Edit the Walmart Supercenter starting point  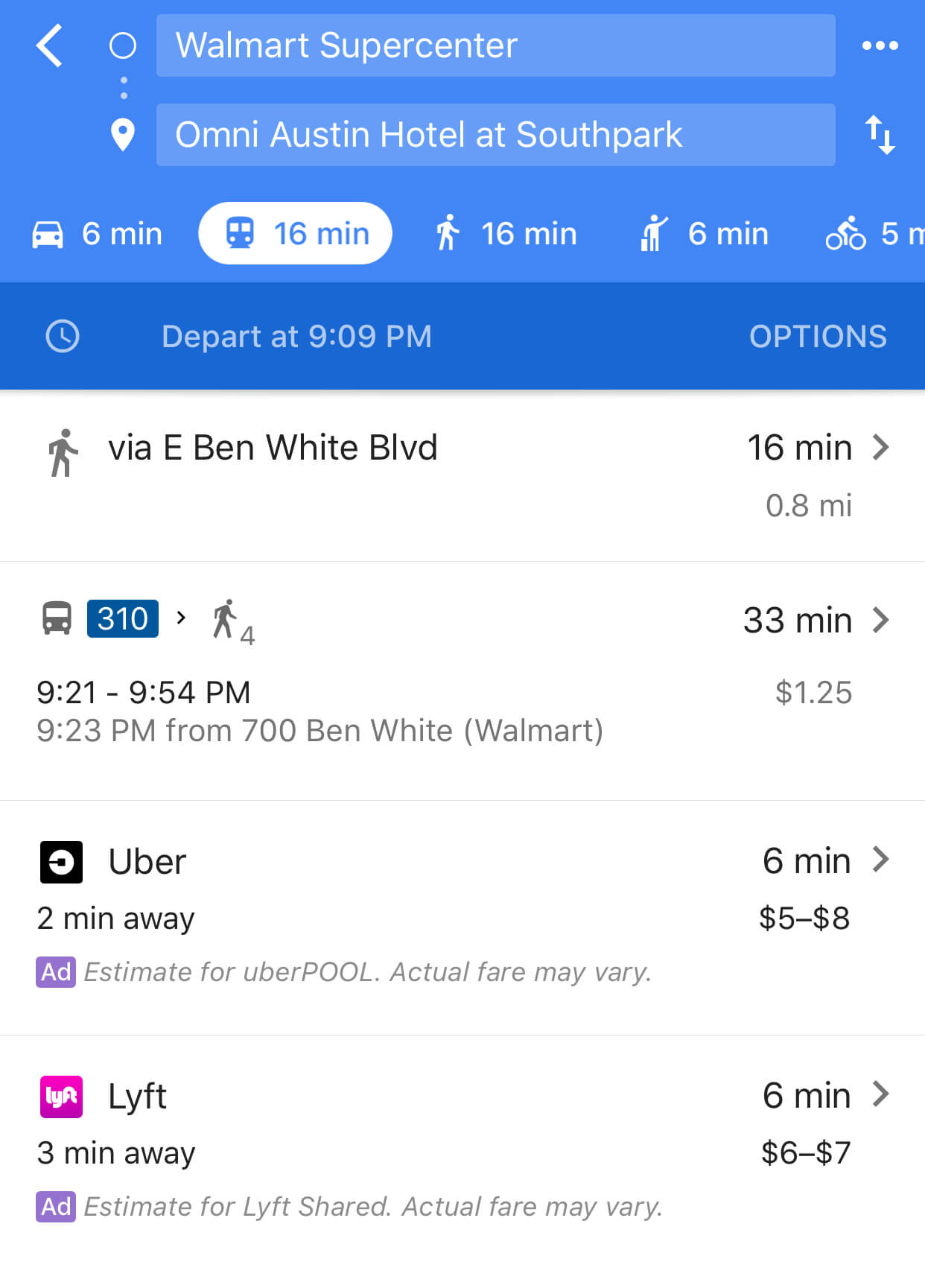click(495, 45)
